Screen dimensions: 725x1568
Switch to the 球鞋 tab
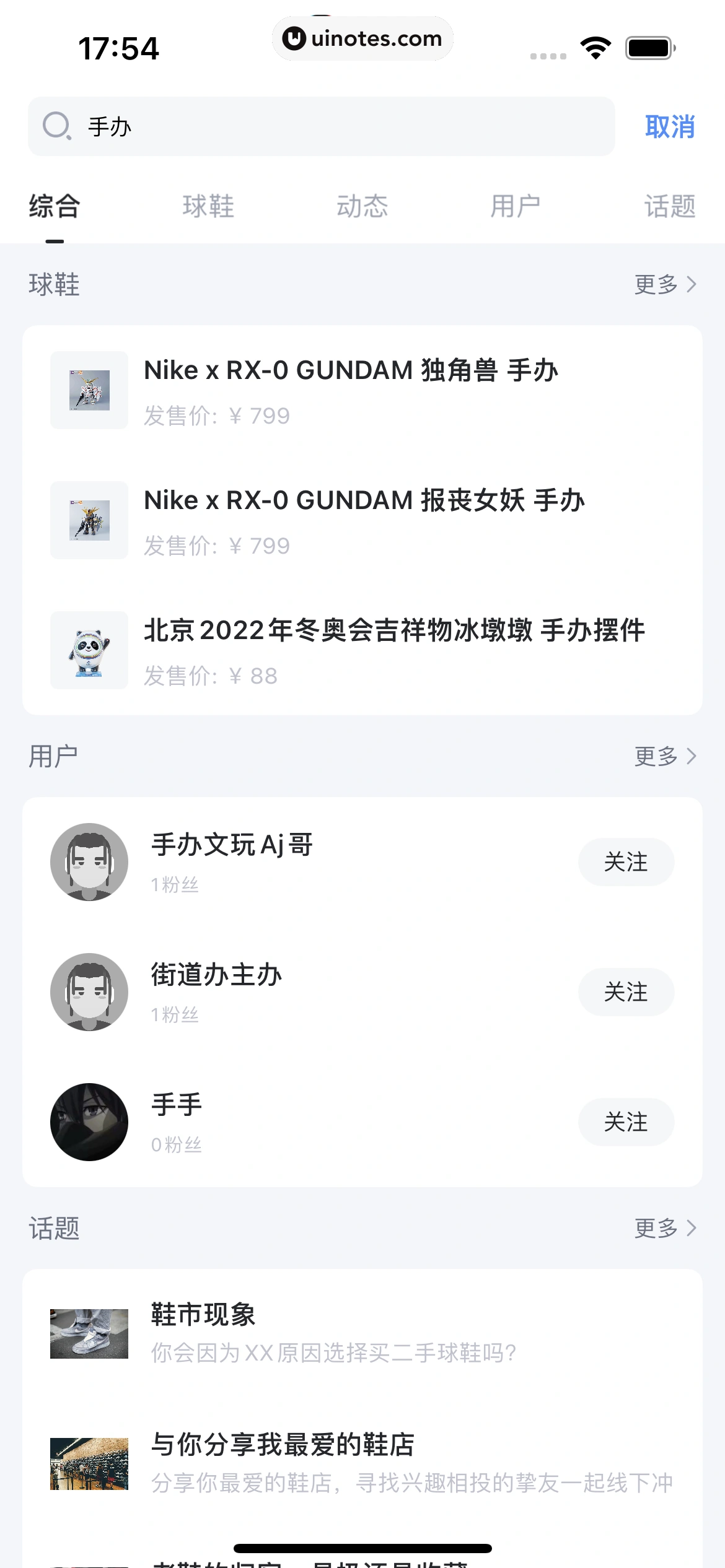(x=208, y=206)
